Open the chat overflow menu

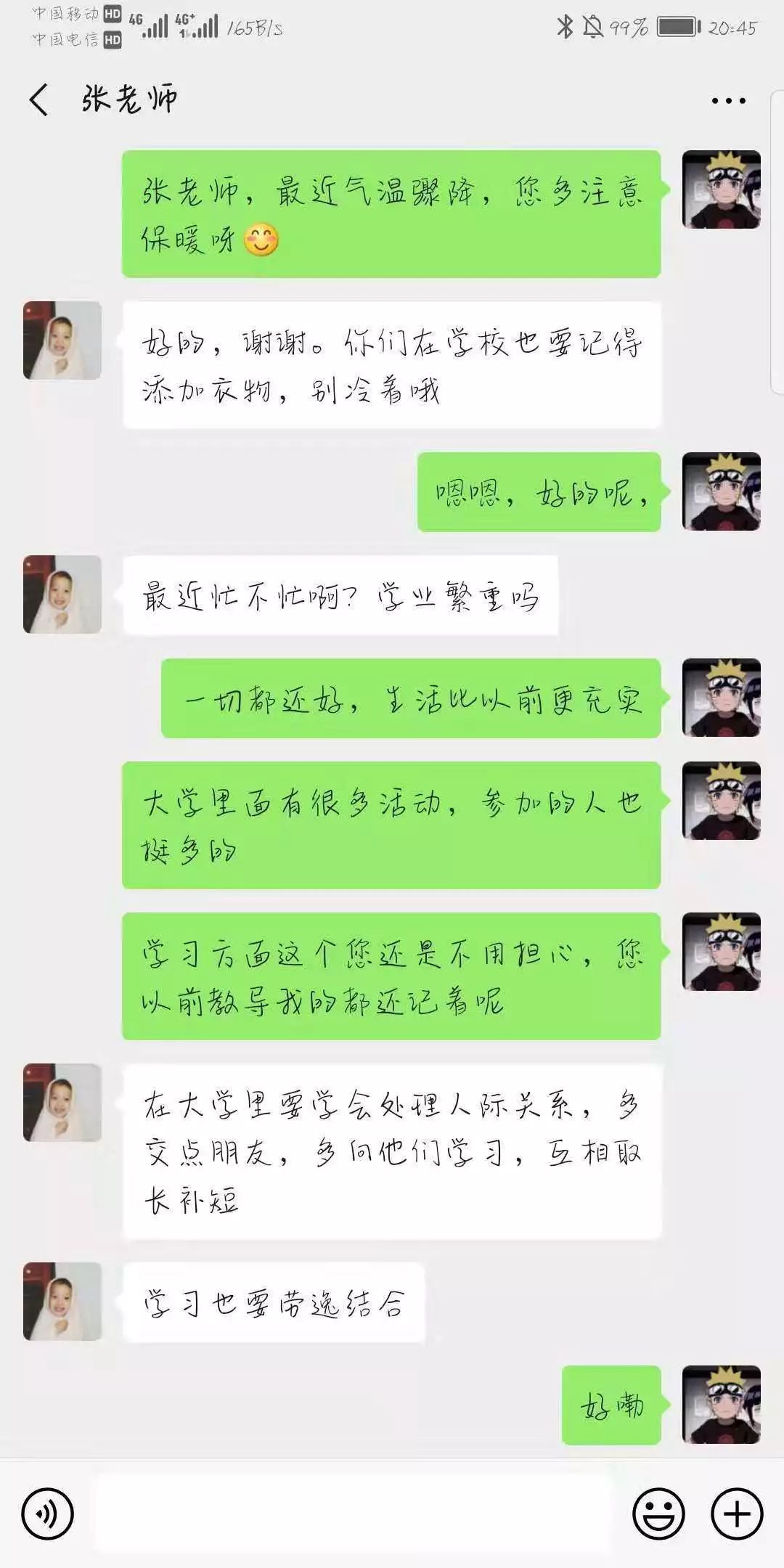pos(728,101)
